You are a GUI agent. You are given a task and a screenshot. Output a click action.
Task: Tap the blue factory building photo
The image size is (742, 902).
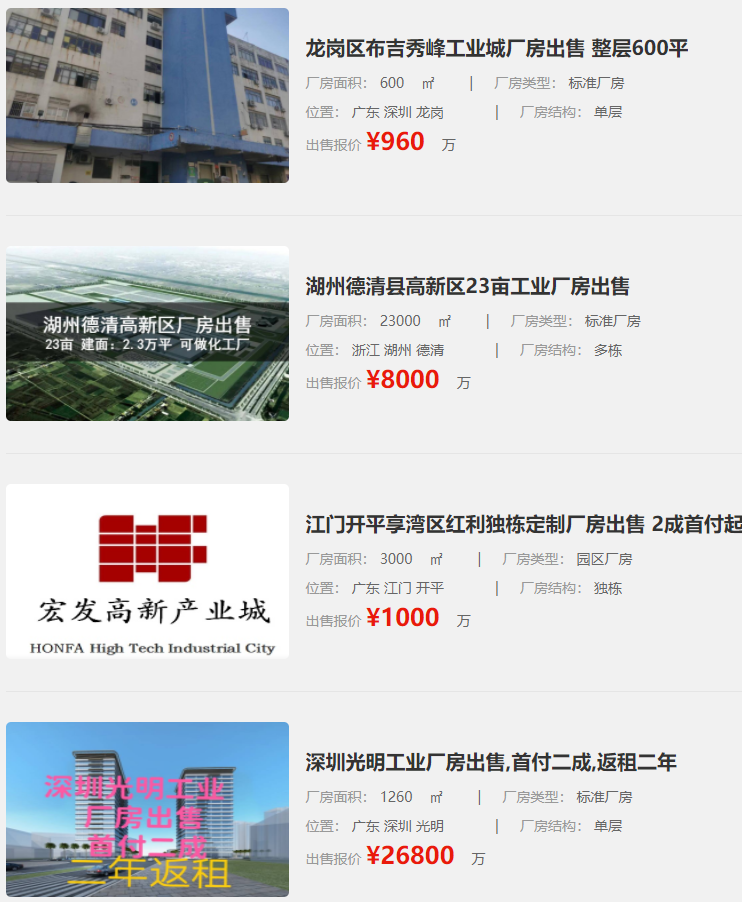click(147, 96)
